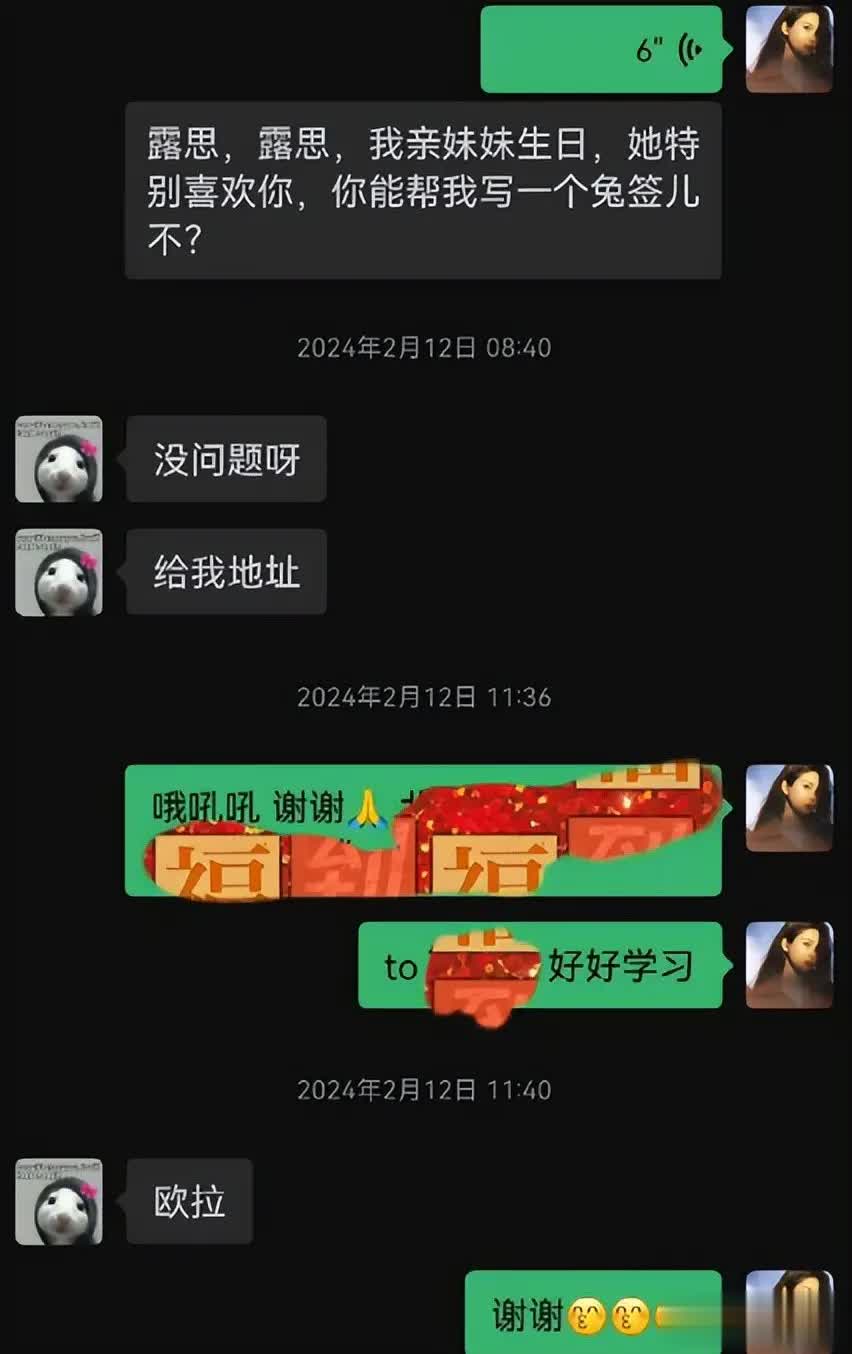Tap avatar next to 哦吼吼 谢谢 message

click(789, 808)
